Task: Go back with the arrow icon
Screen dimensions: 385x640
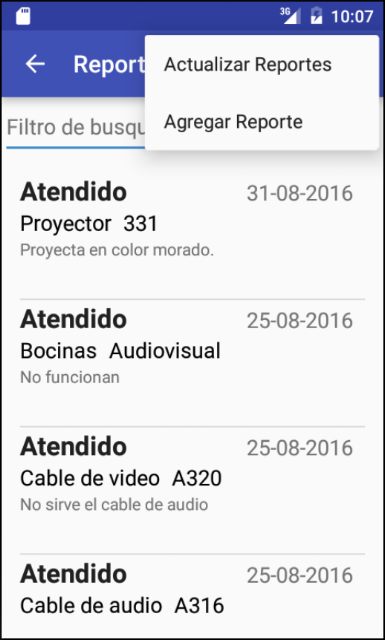Action: click(35, 64)
